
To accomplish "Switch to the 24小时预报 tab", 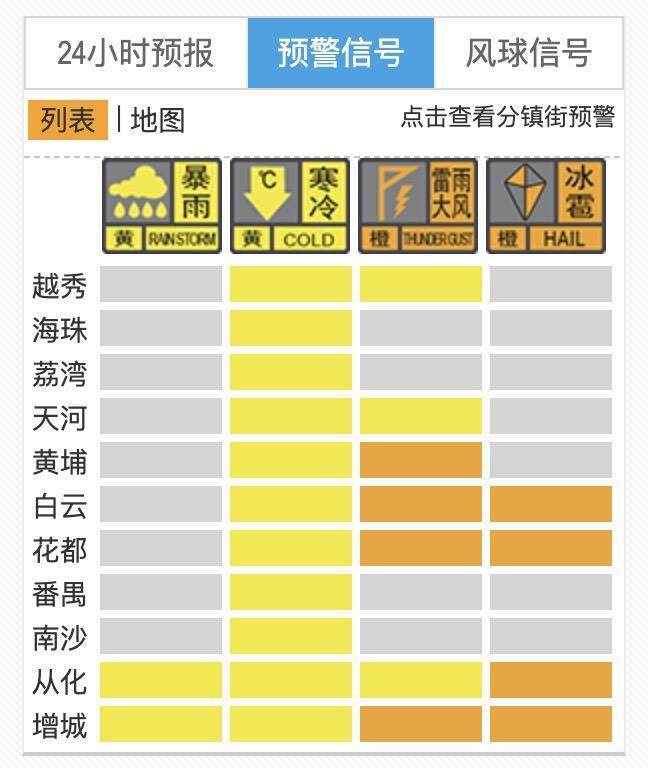I will (135, 53).
